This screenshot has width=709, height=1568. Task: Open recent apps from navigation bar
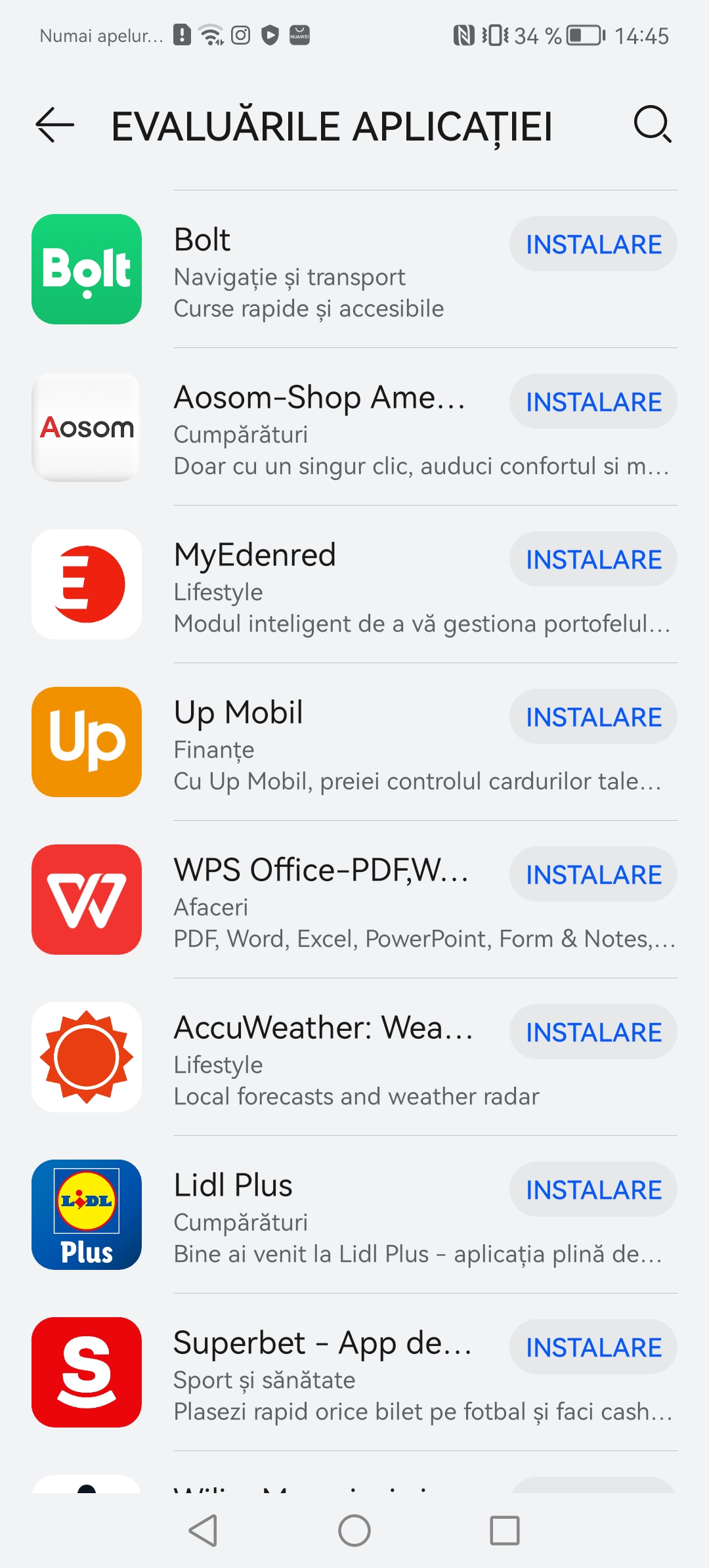coord(505,1531)
